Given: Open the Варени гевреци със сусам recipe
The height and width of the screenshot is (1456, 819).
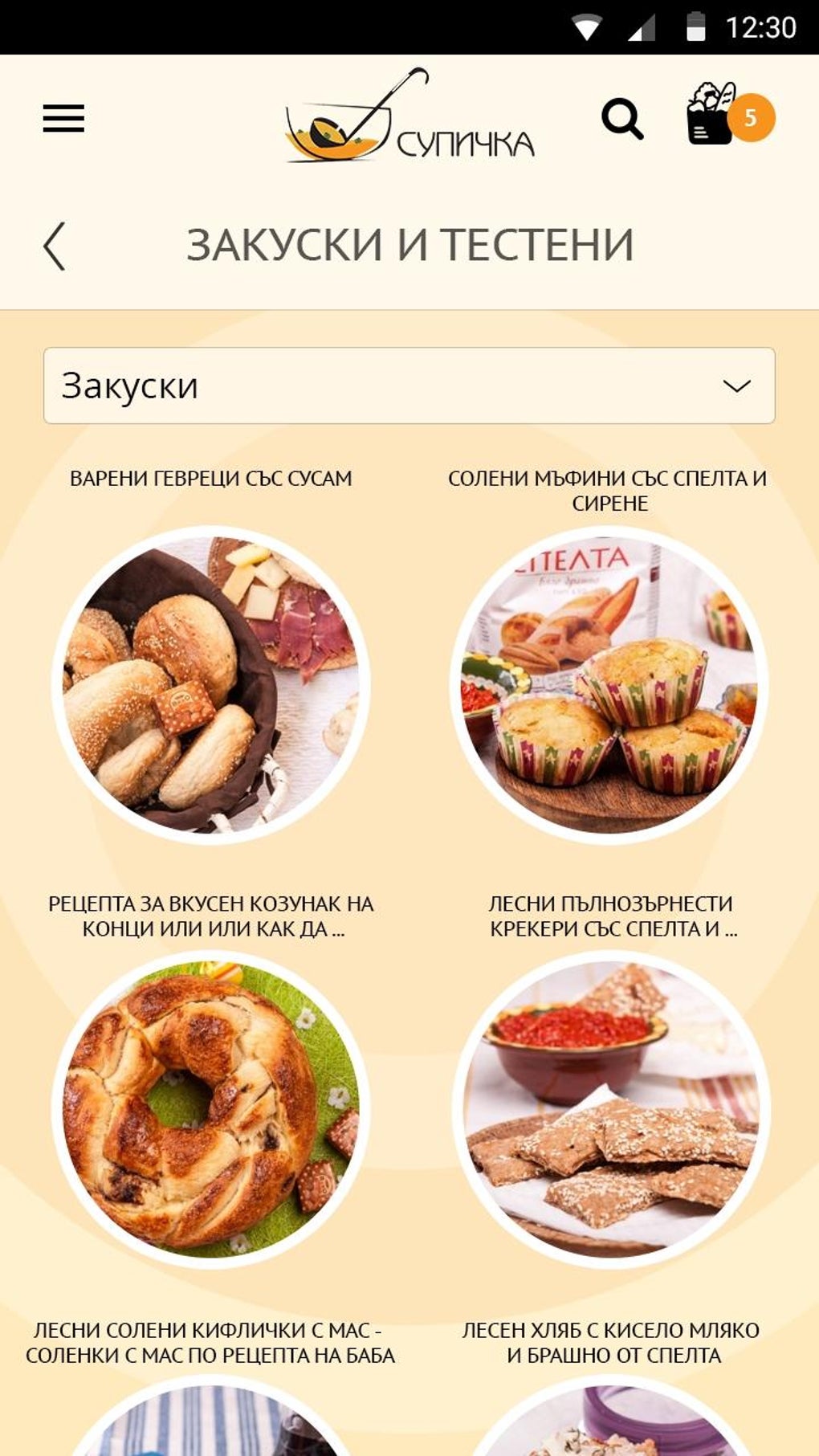Looking at the screenshot, I should (x=210, y=684).
